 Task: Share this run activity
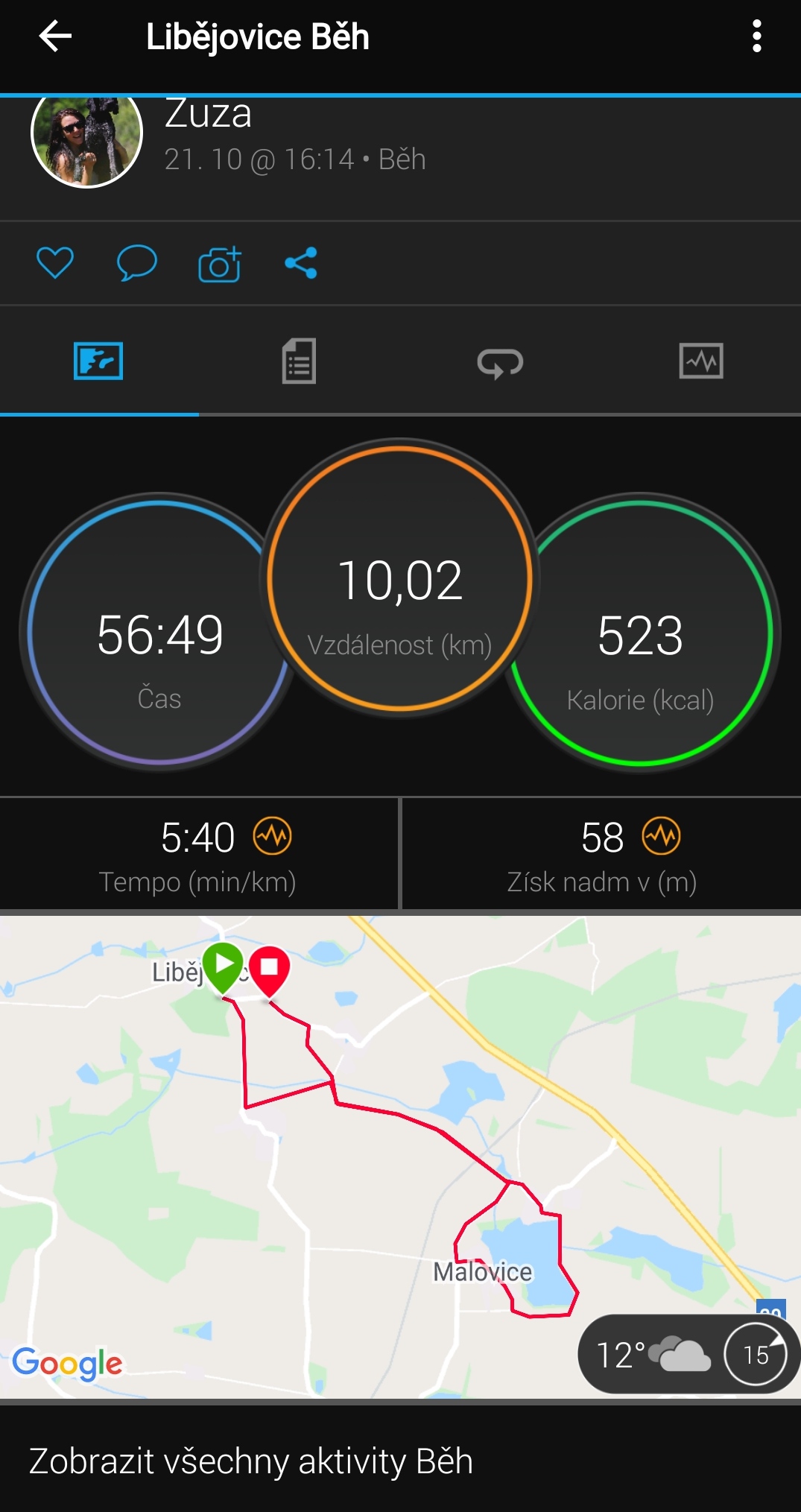click(x=301, y=262)
